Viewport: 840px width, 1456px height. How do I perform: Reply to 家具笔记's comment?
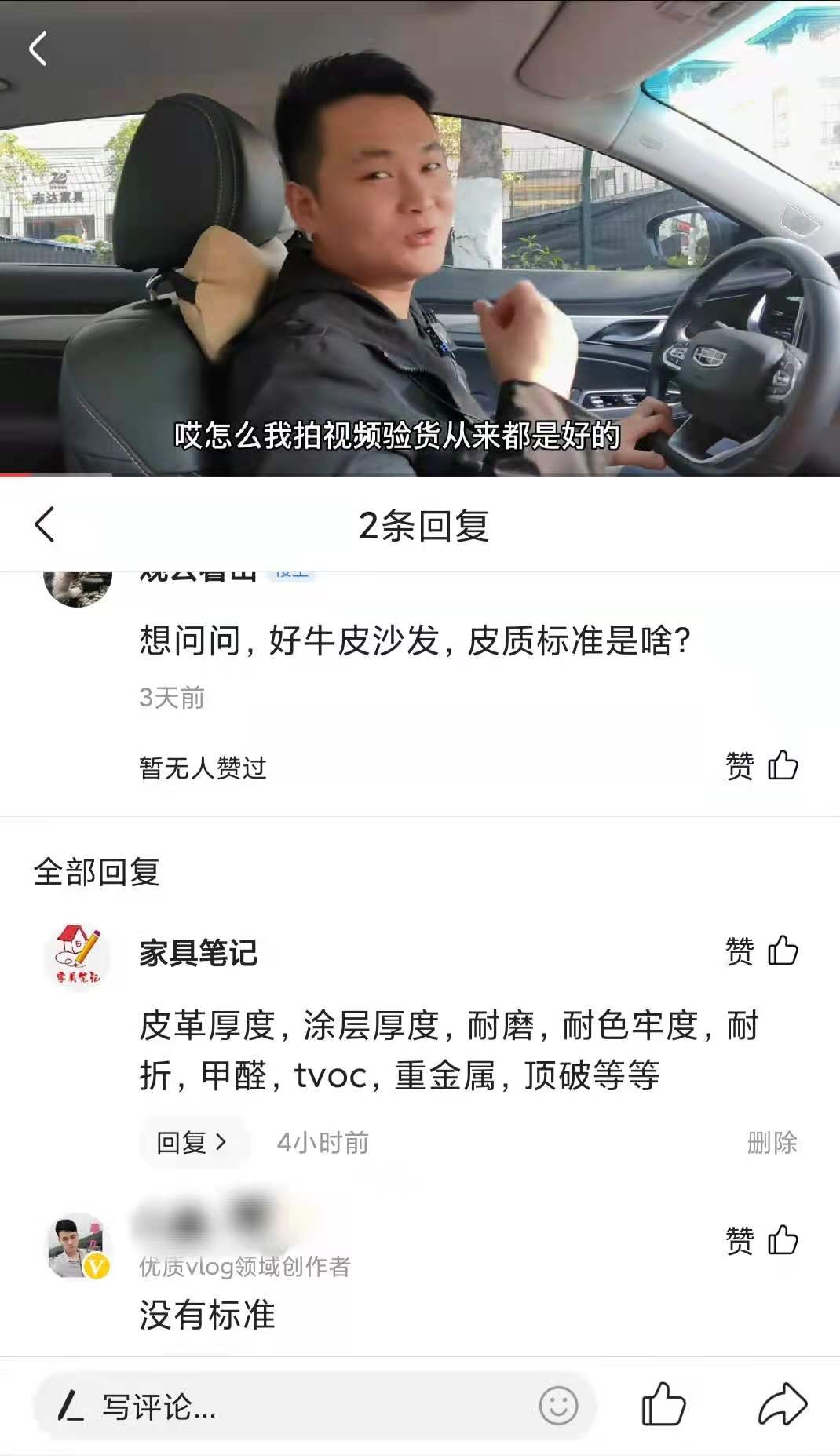(x=192, y=1142)
